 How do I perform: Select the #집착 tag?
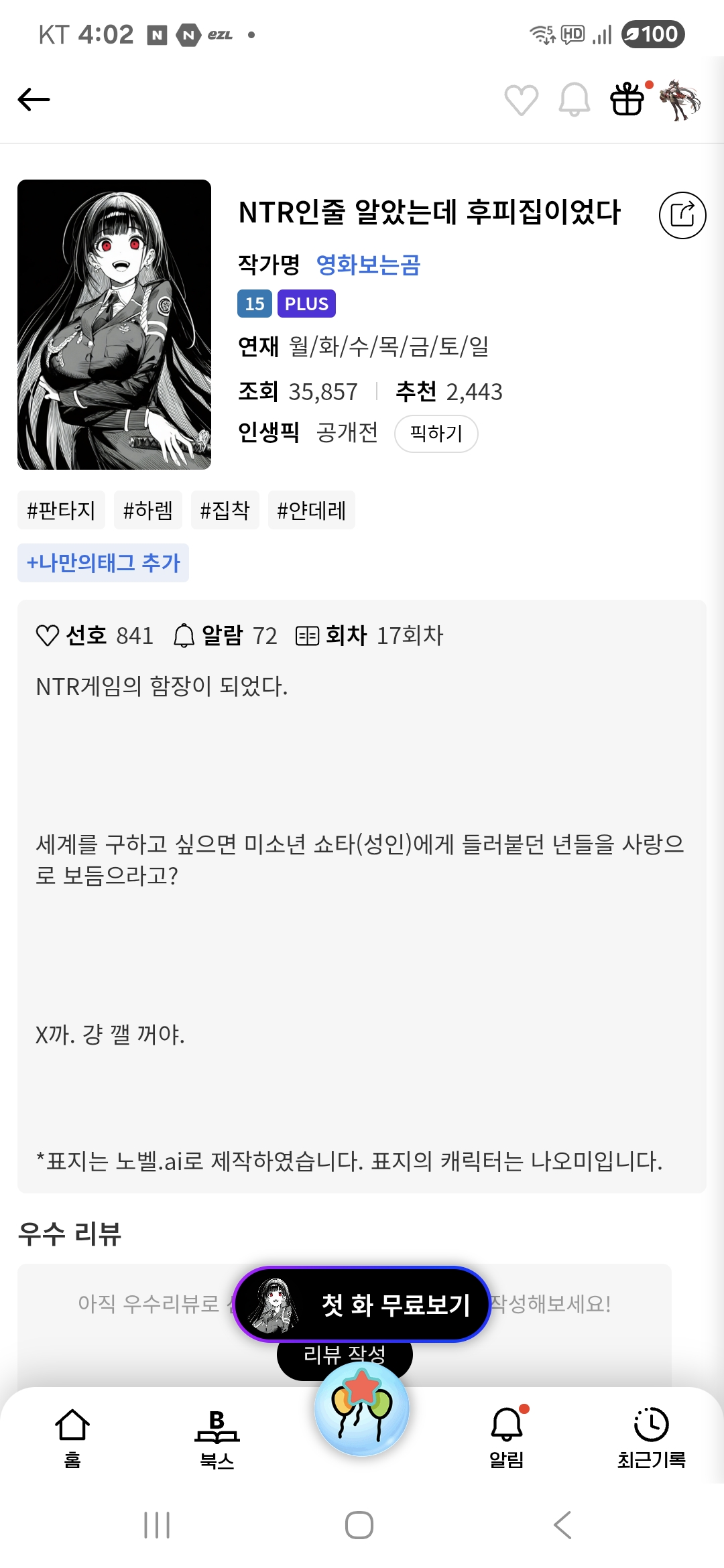click(225, 511)
